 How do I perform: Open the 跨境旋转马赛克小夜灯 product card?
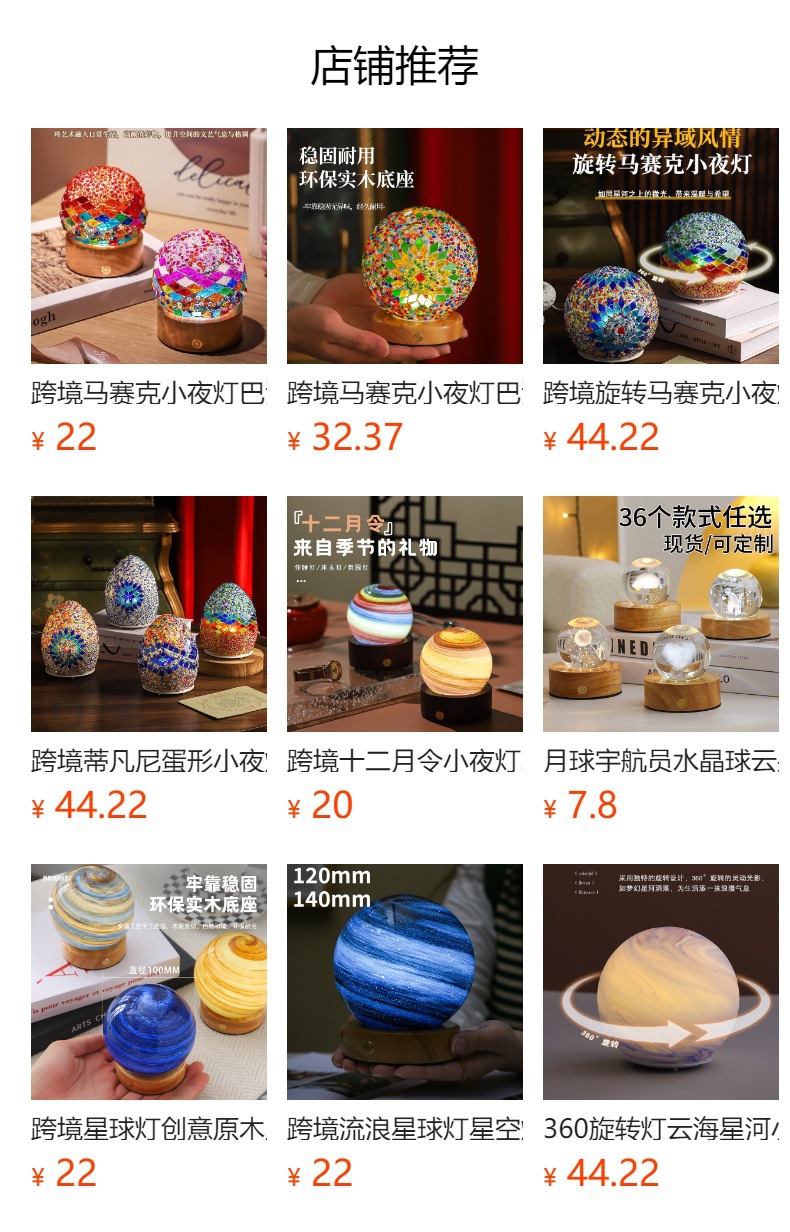(660, 246)
